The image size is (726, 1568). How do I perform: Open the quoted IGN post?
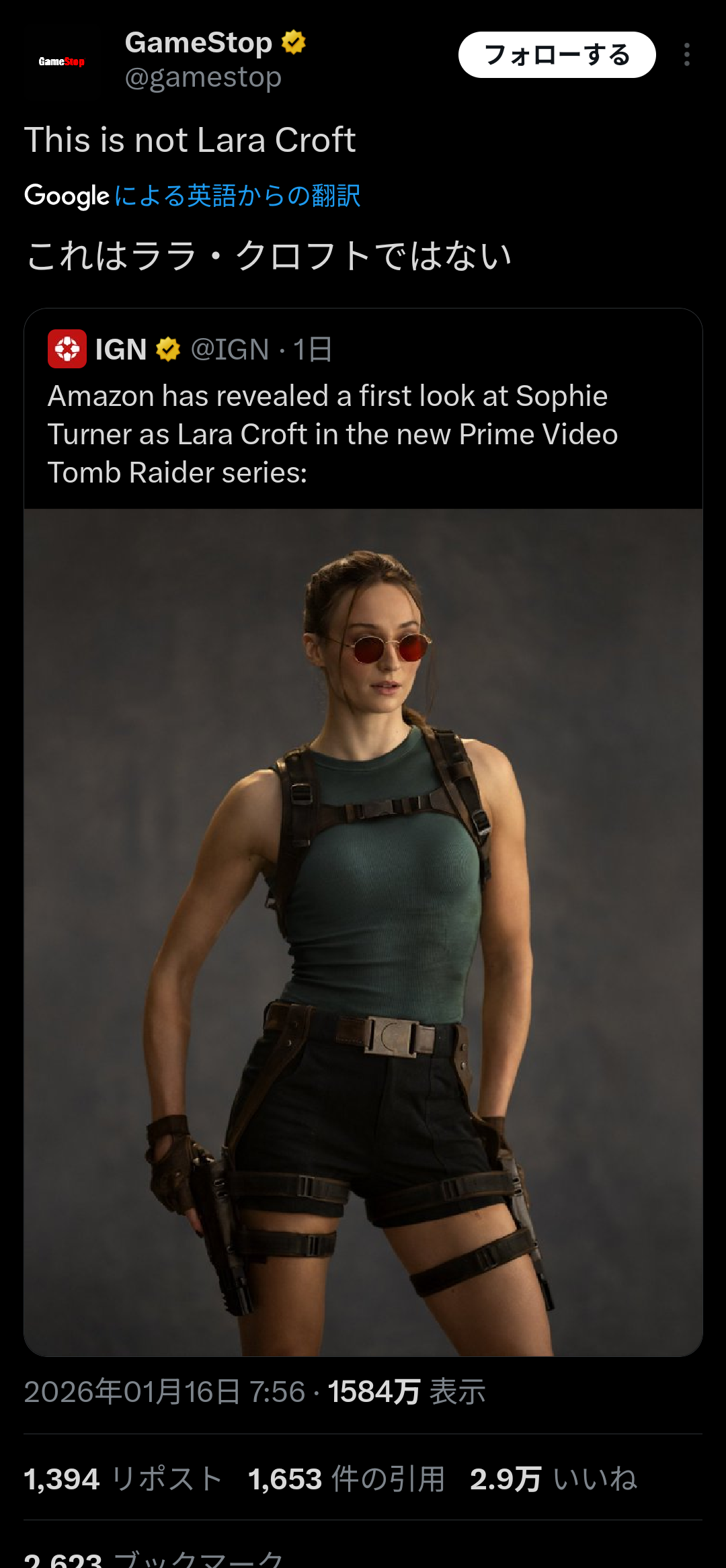click(363, 832)
